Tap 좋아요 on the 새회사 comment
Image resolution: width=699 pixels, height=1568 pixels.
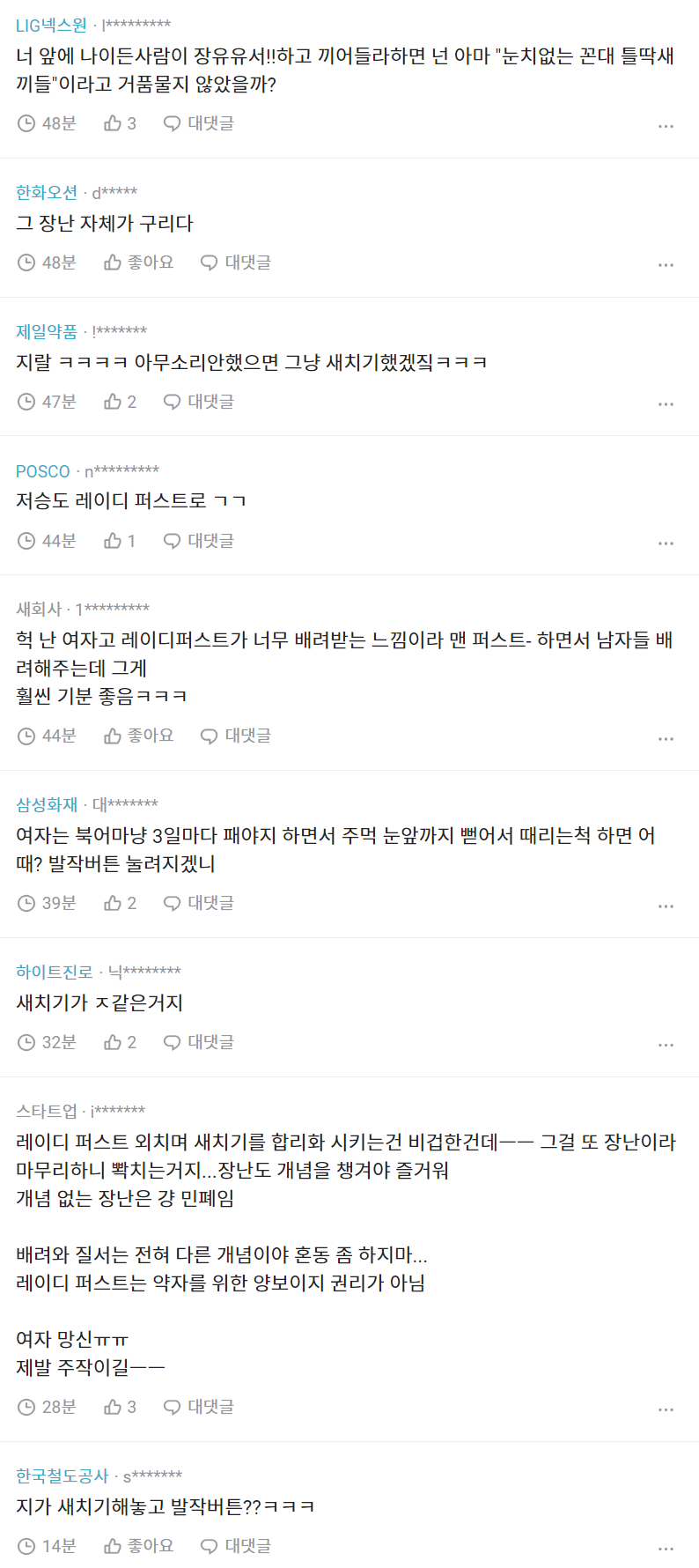[139, 736]
